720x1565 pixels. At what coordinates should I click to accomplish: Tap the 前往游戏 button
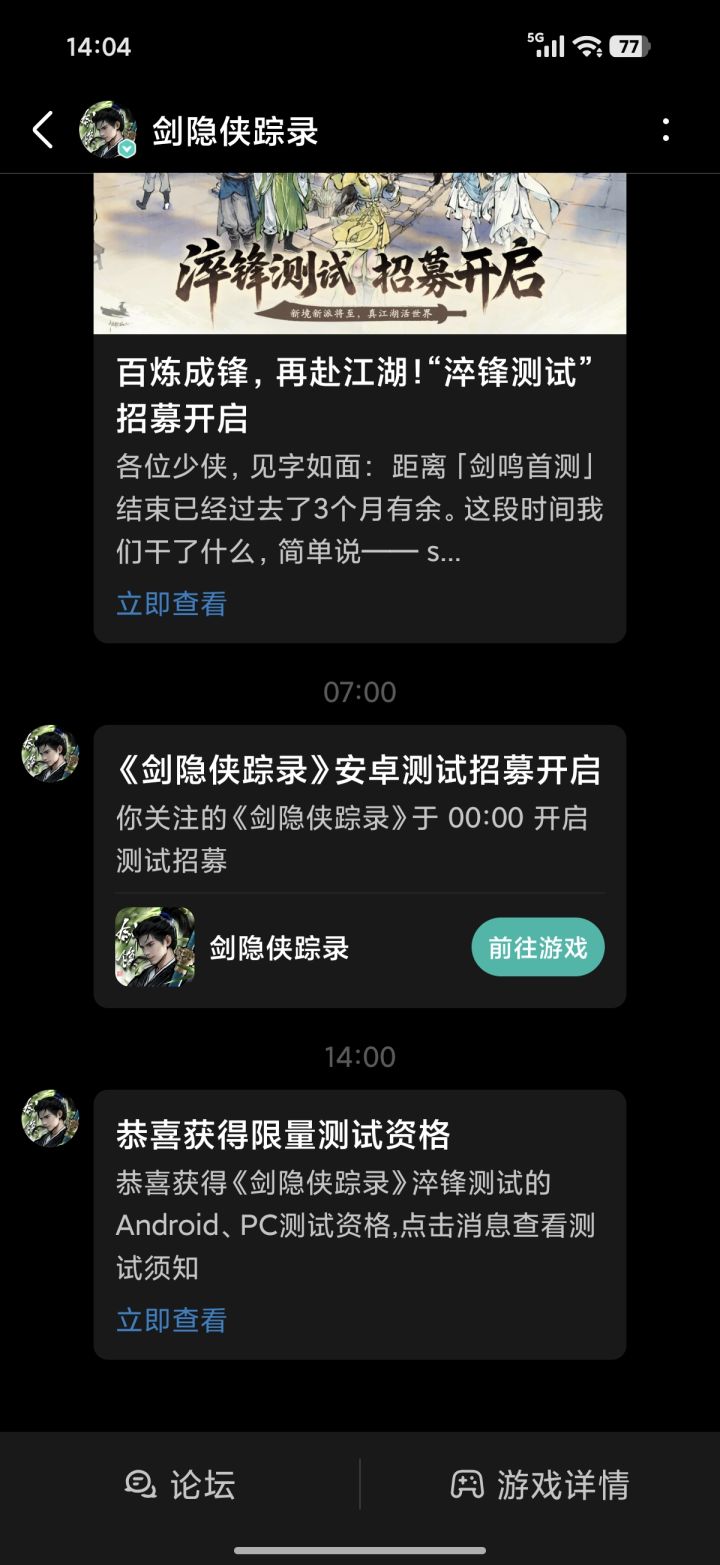(538, 947)
